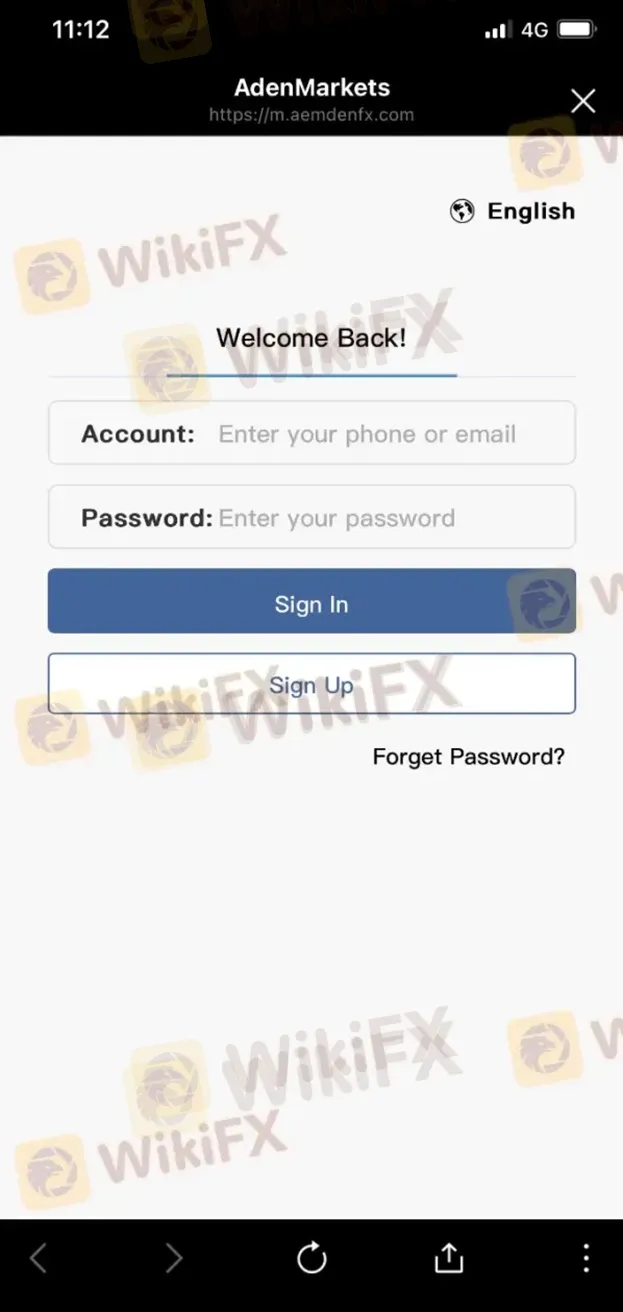623x1312 pixels.
Task: Reload the current page
Action: [x=312, y=1258]
